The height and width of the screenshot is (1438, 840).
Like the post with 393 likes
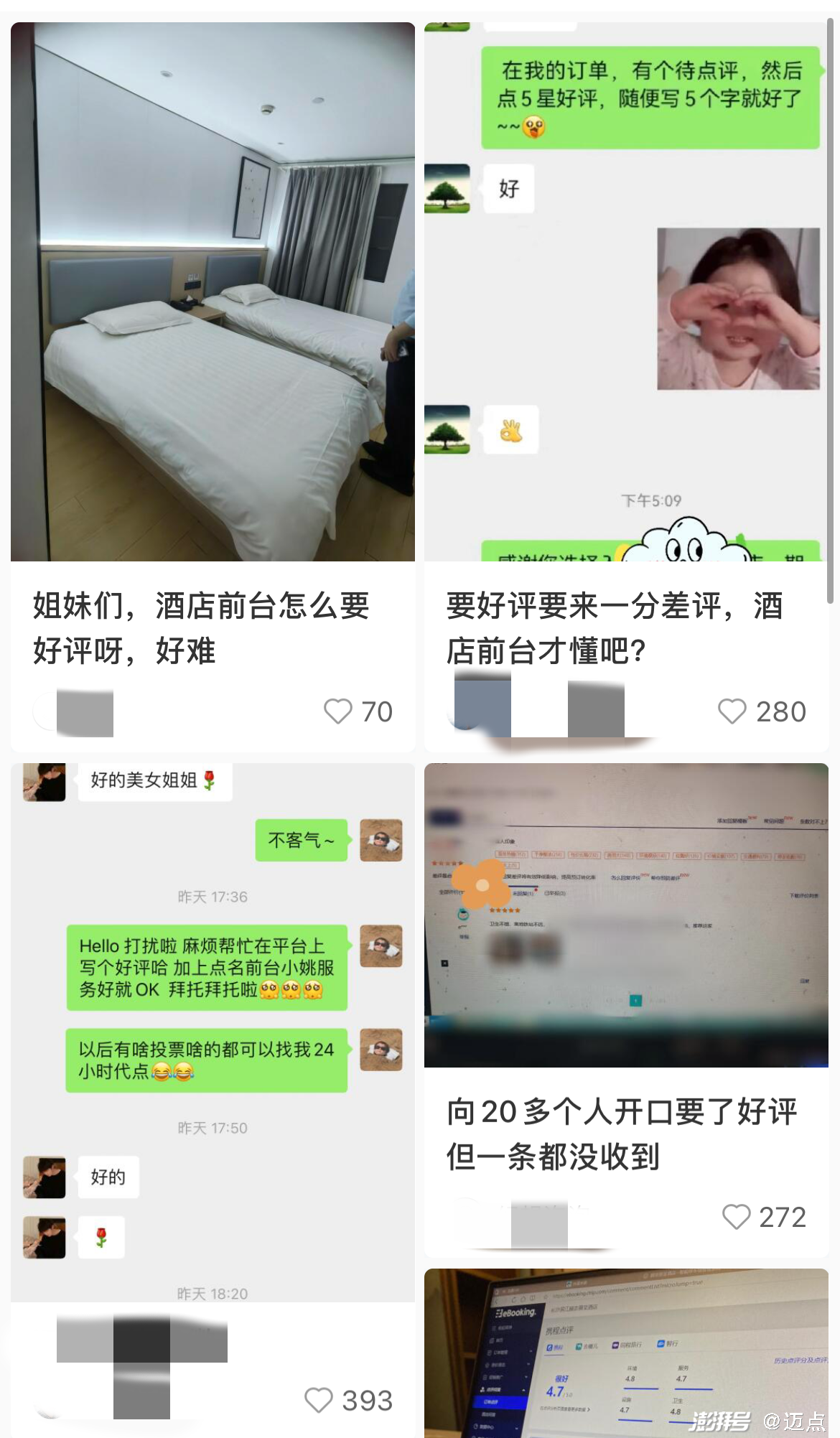(319, 1400)
